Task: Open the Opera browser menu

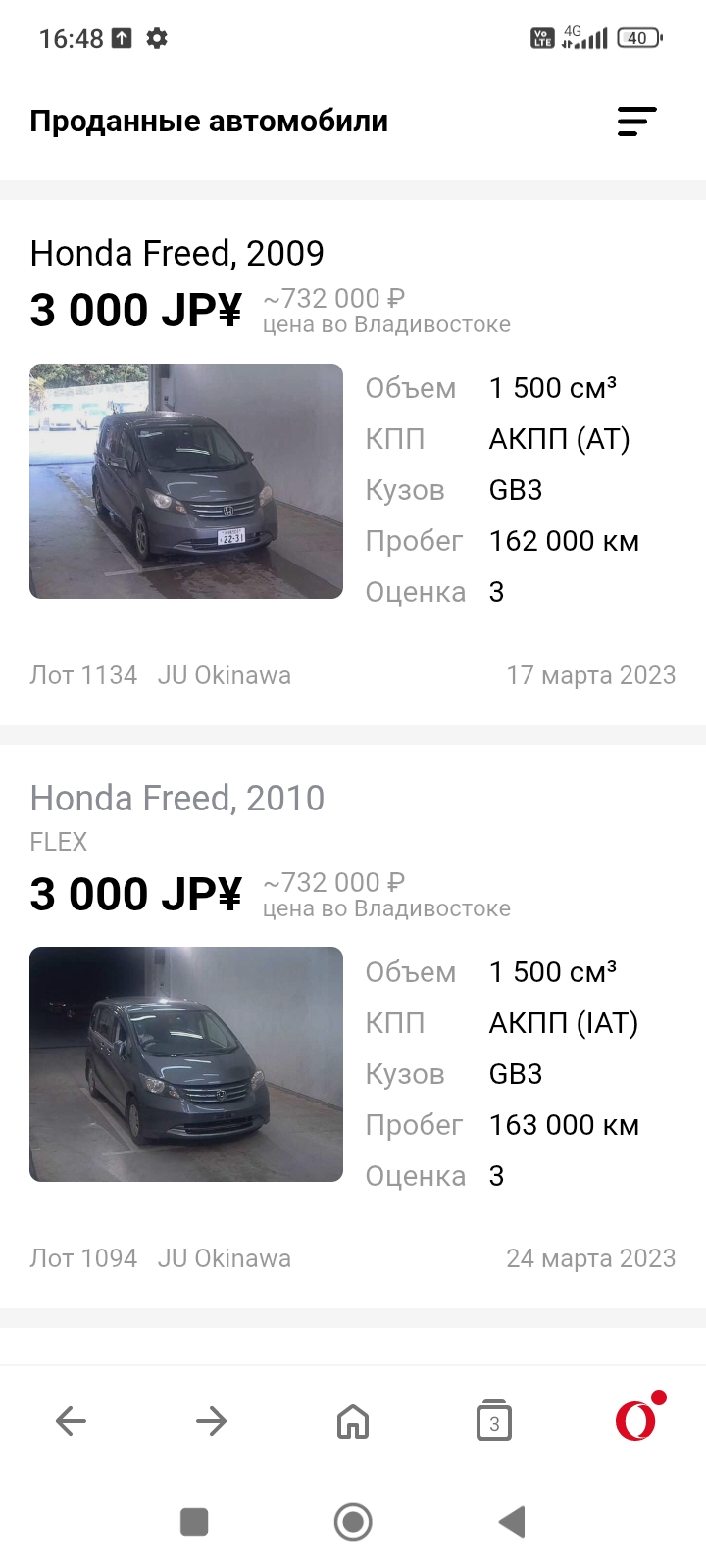Action: tap(635, 1421)
